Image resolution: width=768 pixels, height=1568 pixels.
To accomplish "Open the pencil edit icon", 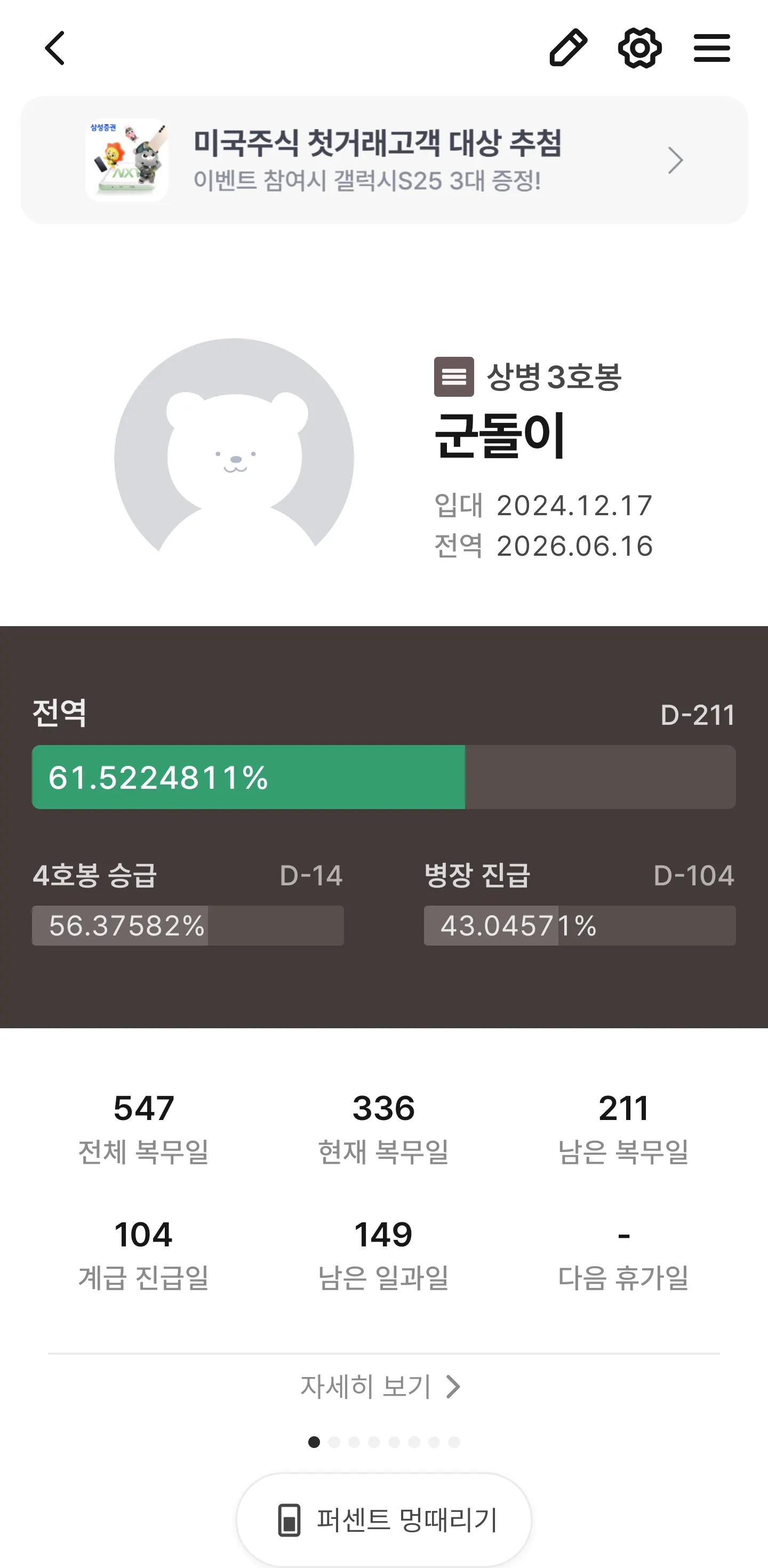I will (x=568, y=47).
